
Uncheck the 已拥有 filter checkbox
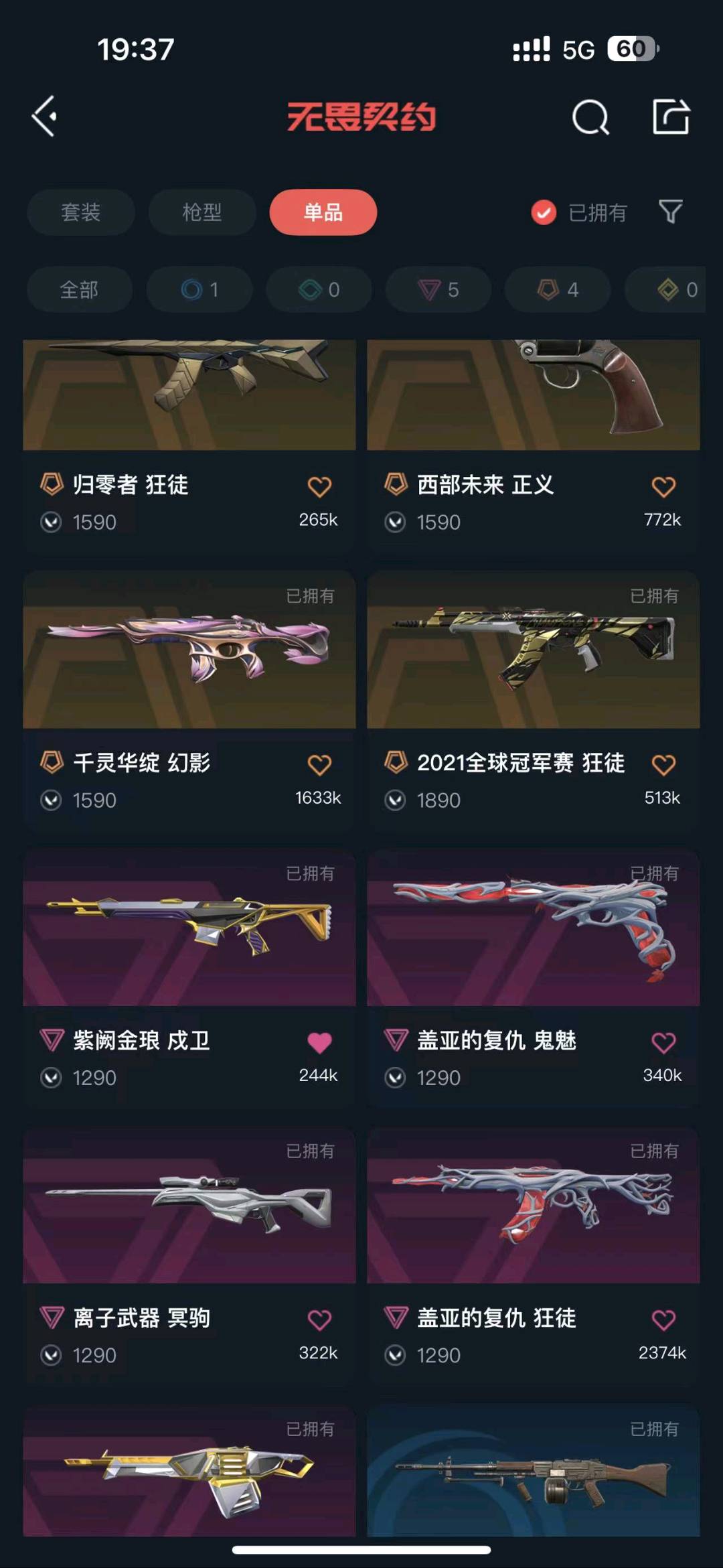tap(544, 213)
